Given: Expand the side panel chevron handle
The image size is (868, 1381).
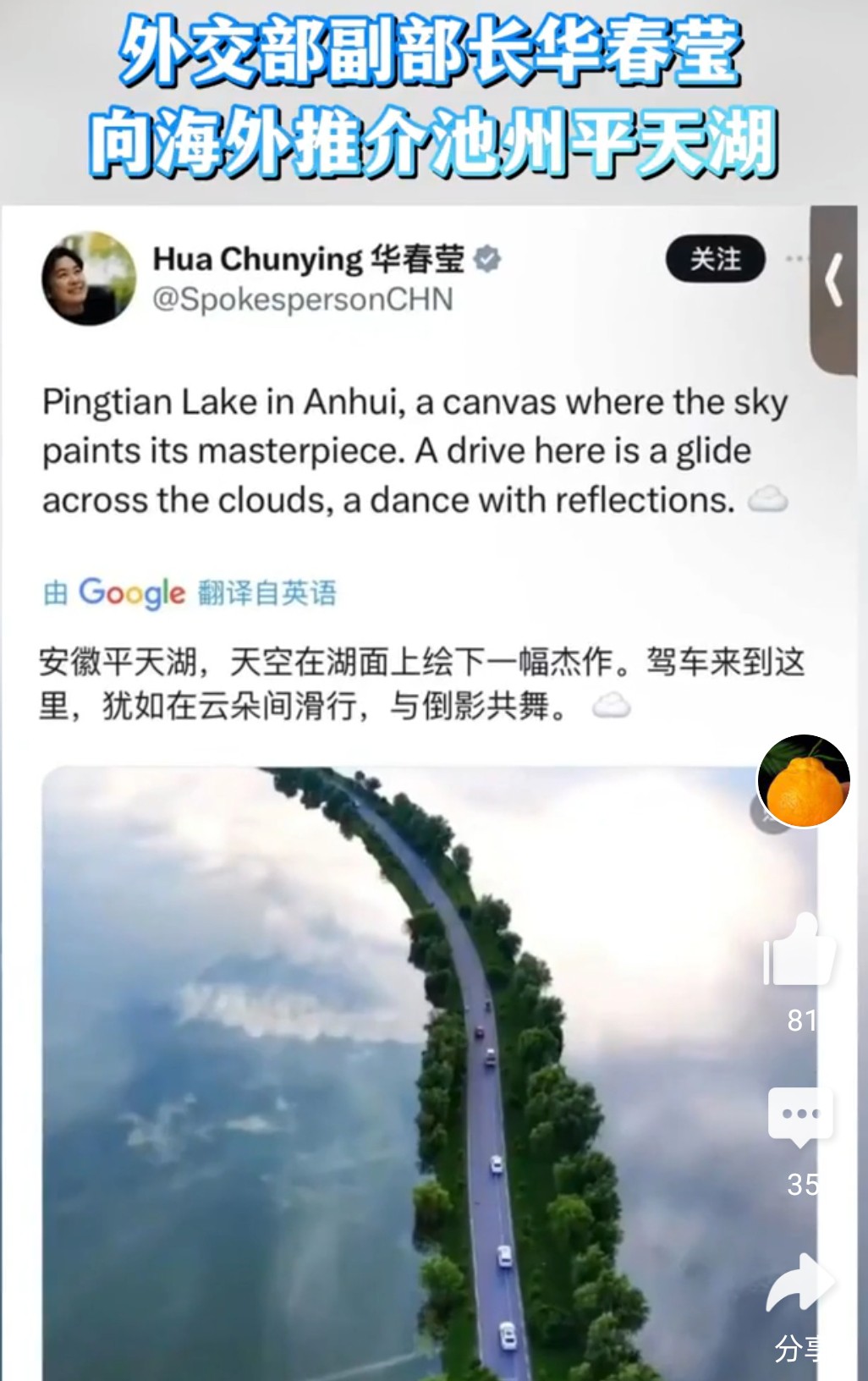Looking at the screenshot, I should [x=835, y=282].
